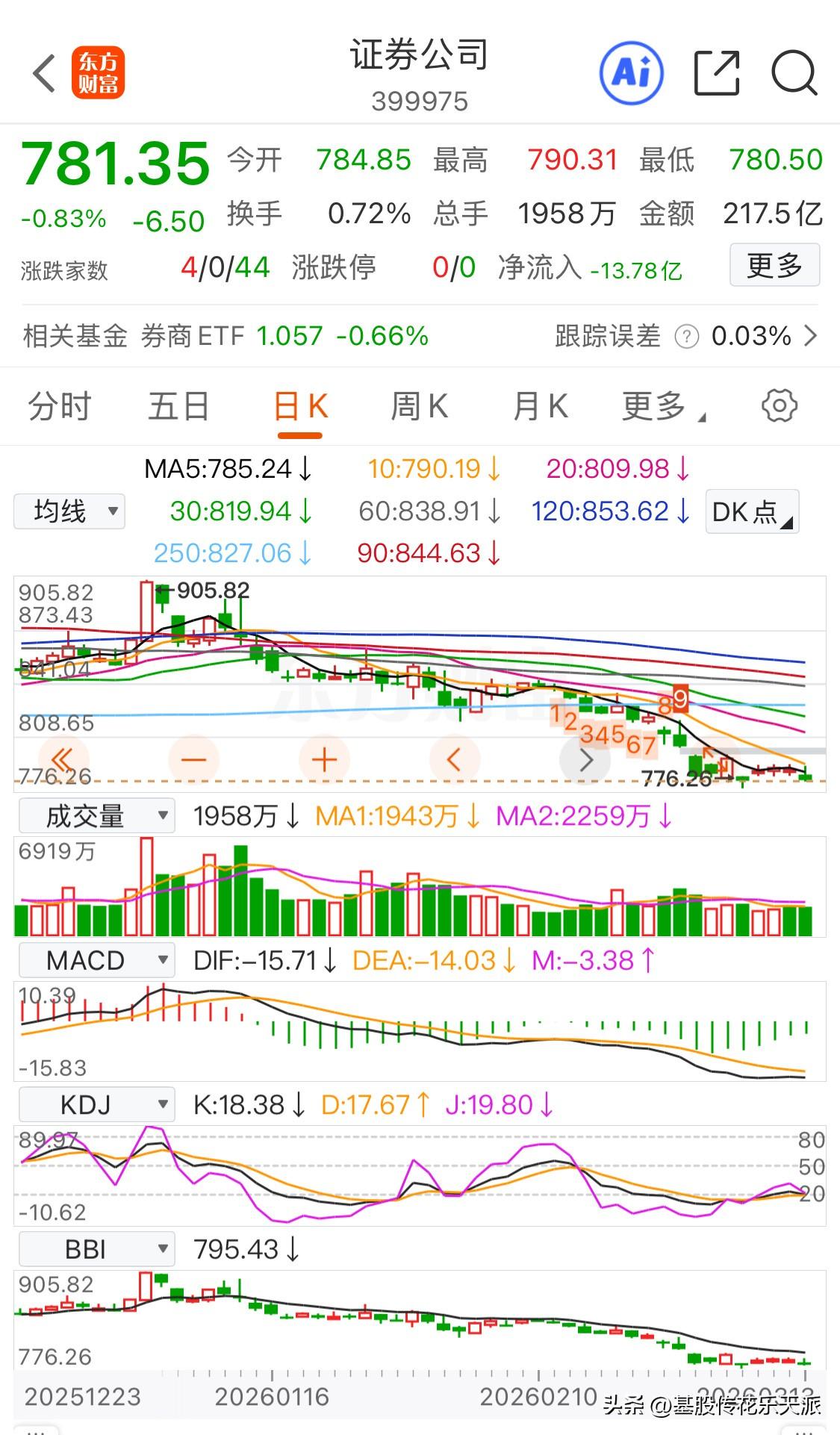Expand the BBI indicator dropdown
This screenshot has width=840, height=1435.
[96, 1248]
